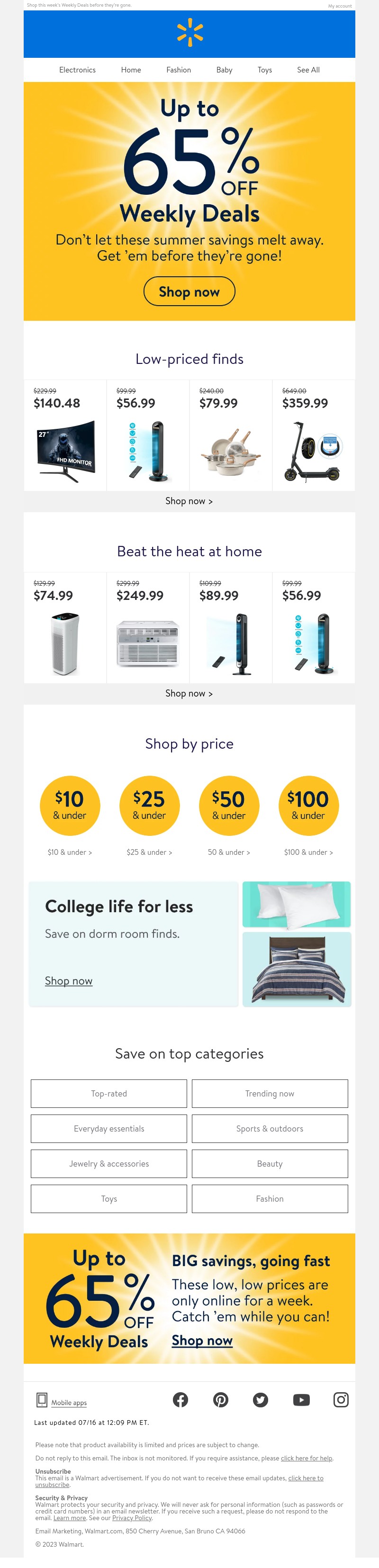Select the Top-rated category button
Viewport: 379px width, 1568px height.
click(x=109, y=1093)
